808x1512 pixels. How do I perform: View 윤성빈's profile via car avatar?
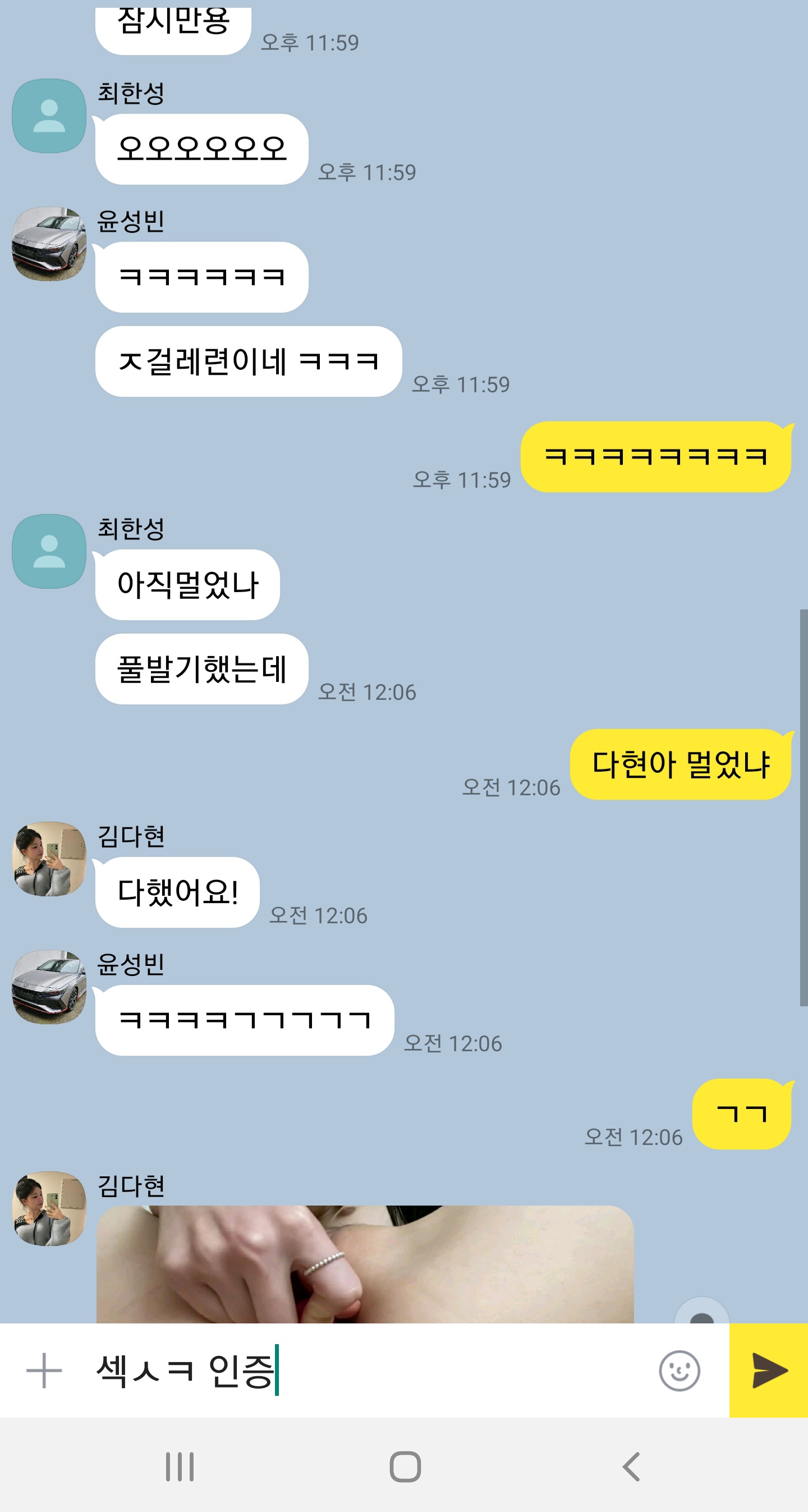pos(49,244)
